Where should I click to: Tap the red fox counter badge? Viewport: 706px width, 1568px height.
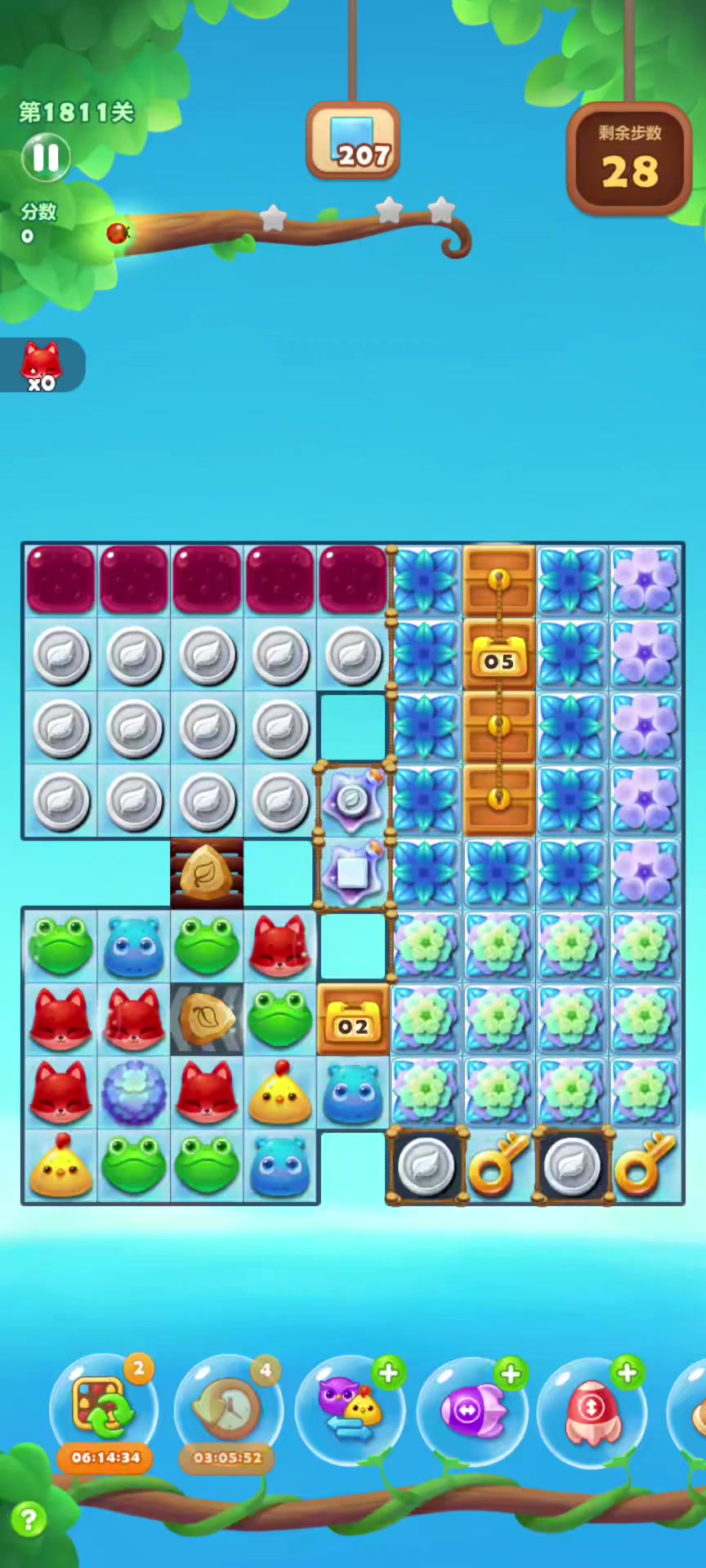[41, 365]
